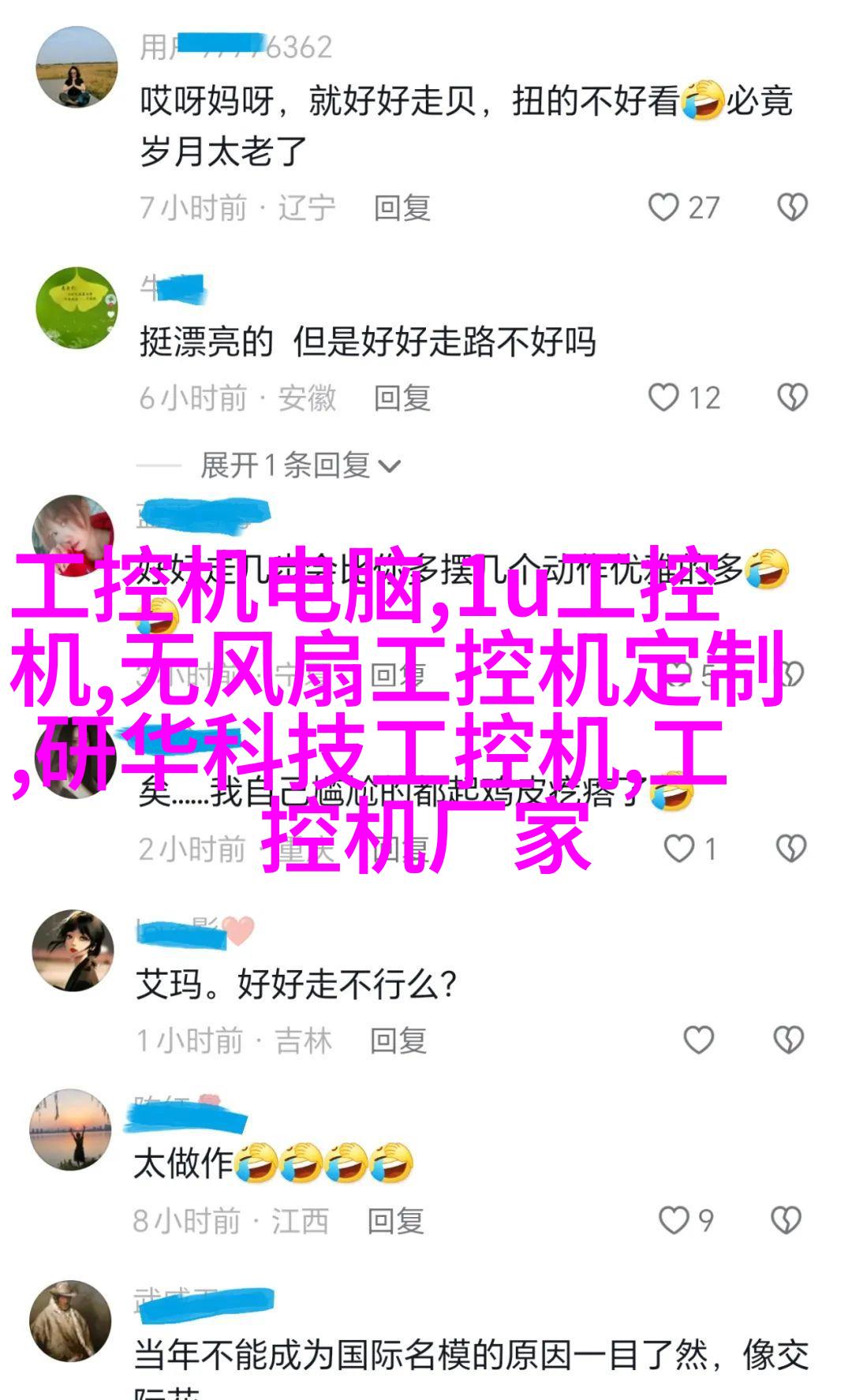Open avatar of the 太做作 commenter

[70, 1129]
